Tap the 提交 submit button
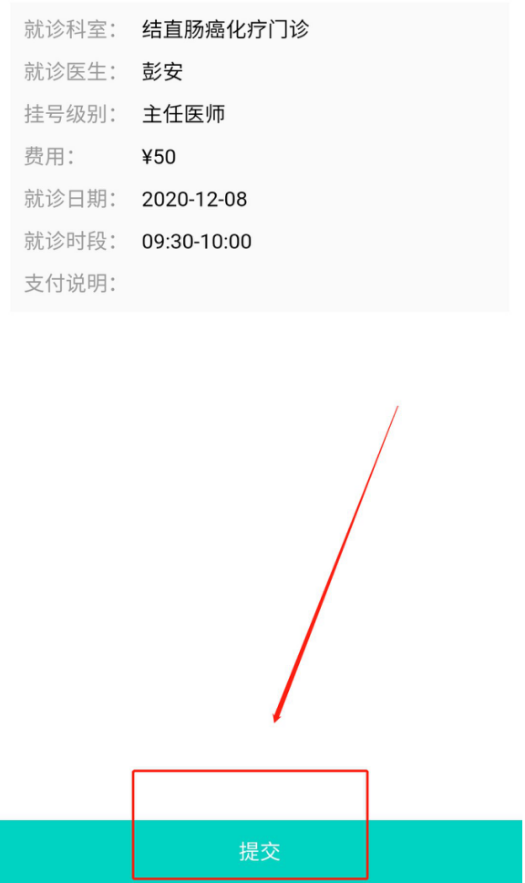The height and width of the screenshot is (883, 525). (261, 851)
